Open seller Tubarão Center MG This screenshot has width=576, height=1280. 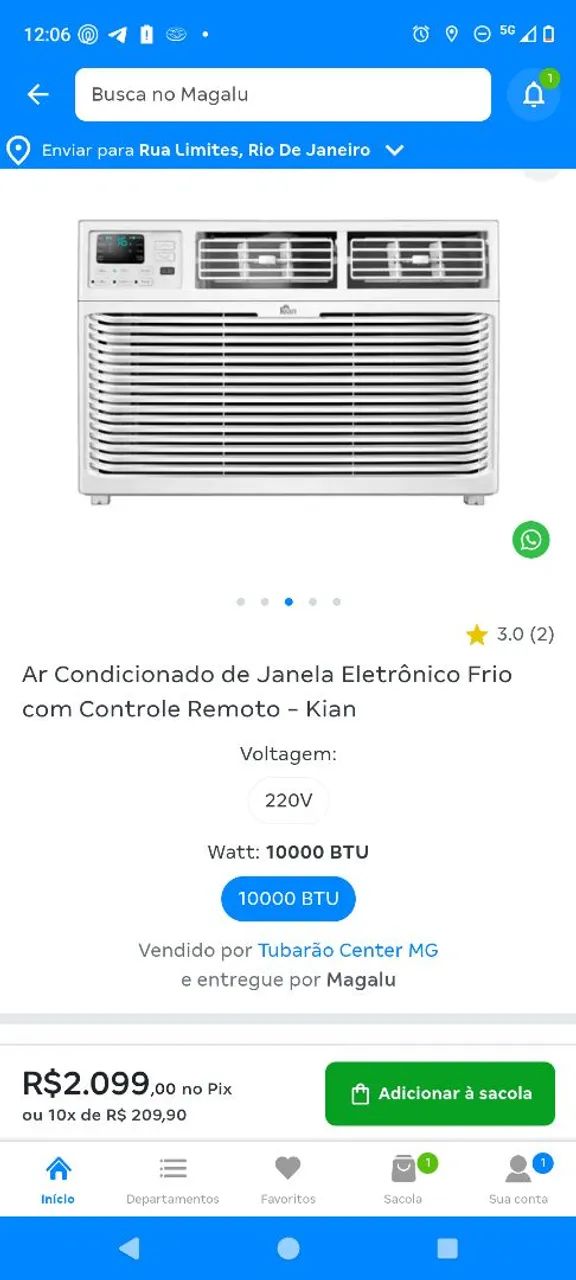point(348,950)
